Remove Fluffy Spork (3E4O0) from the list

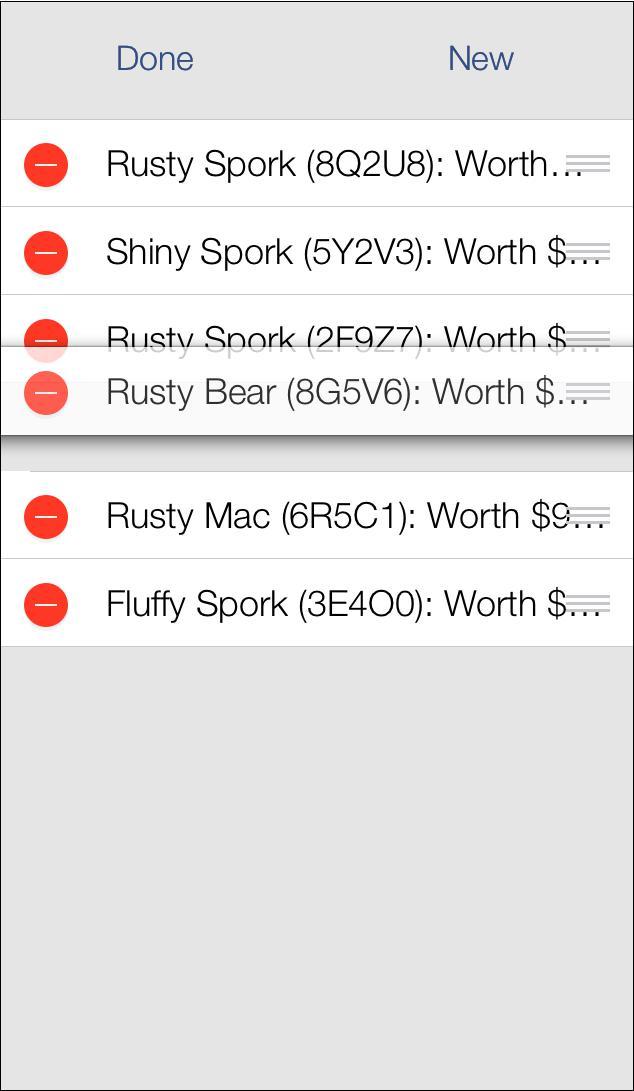point(46,603)
